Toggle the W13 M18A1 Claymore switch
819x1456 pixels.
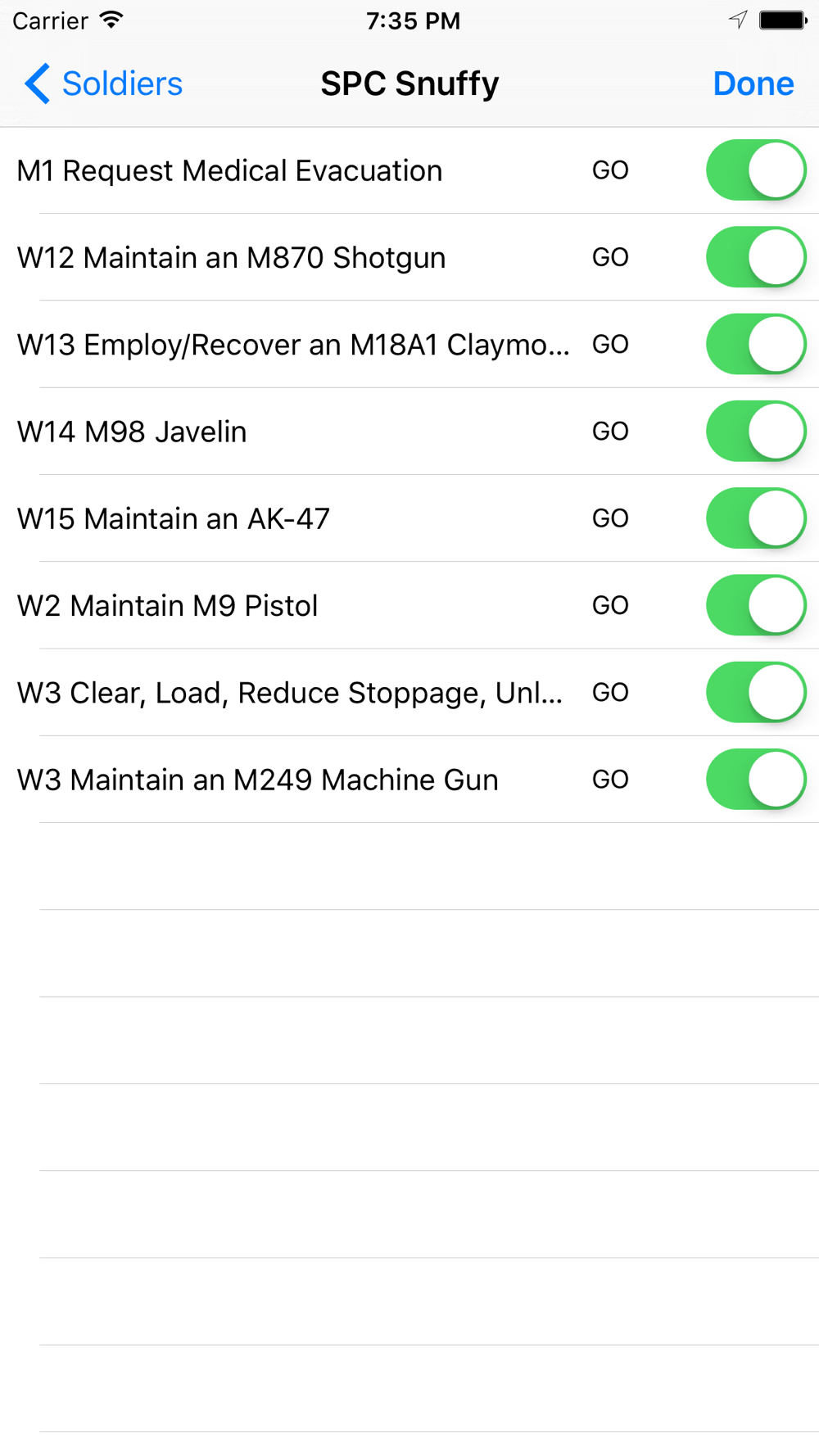[x=756, y=344]
